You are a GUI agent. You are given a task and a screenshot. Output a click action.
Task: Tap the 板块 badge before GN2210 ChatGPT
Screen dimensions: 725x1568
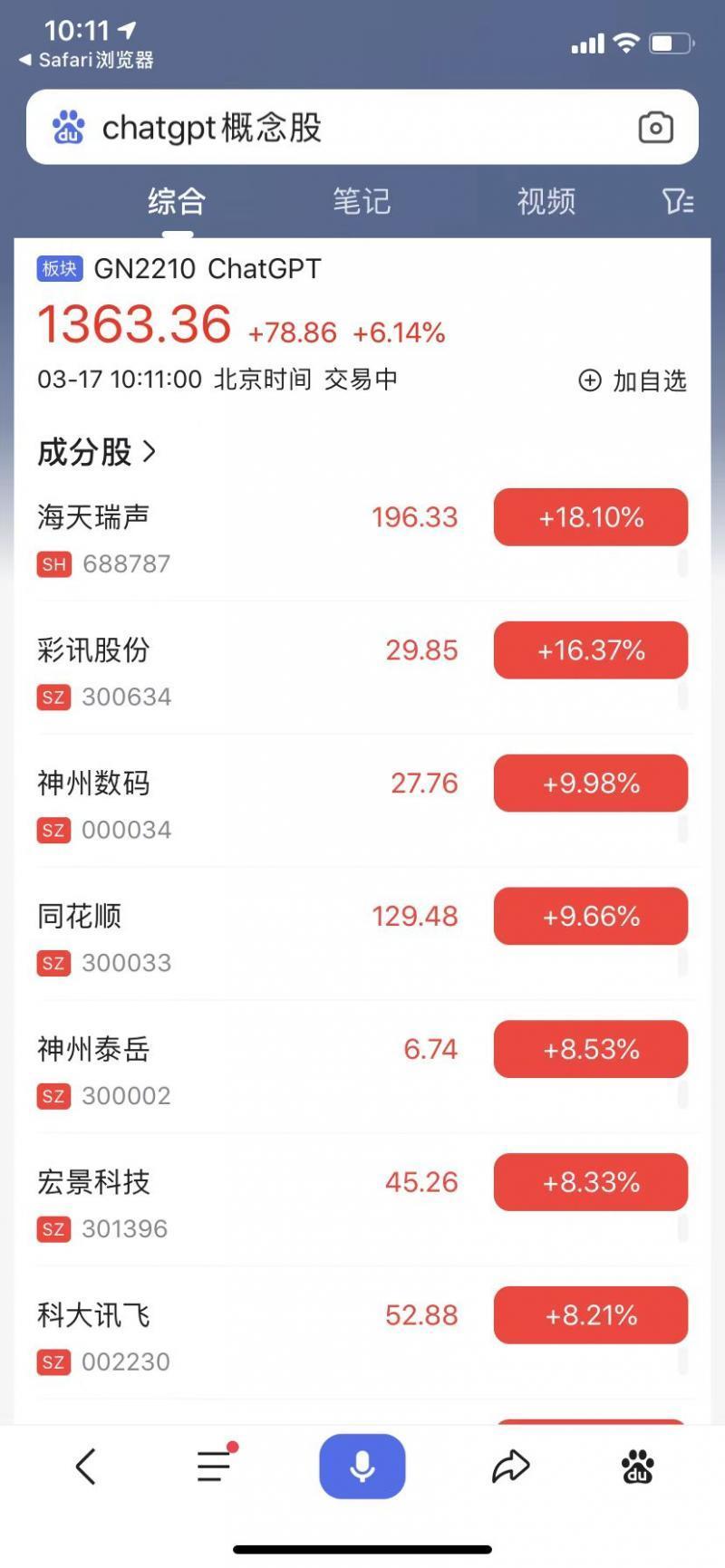click(58, 268)
